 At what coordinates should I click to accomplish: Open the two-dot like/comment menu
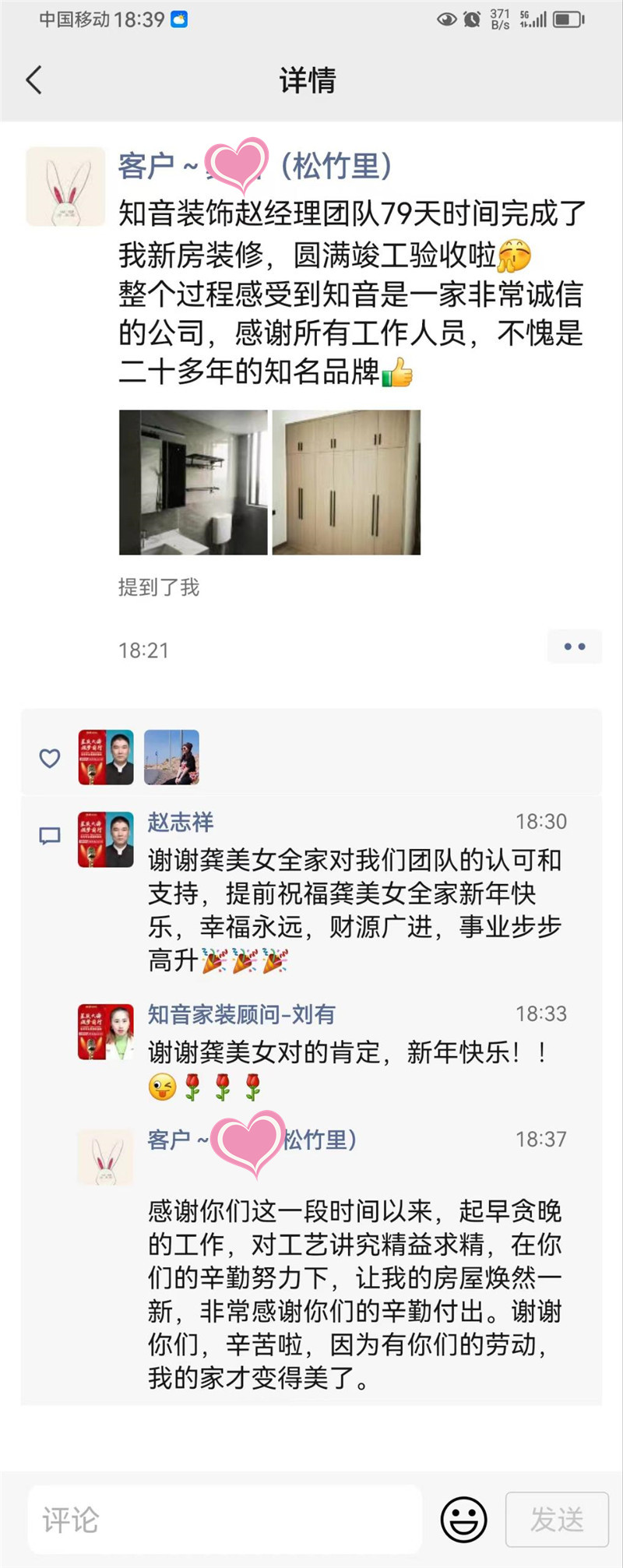[x=574, y=647]
